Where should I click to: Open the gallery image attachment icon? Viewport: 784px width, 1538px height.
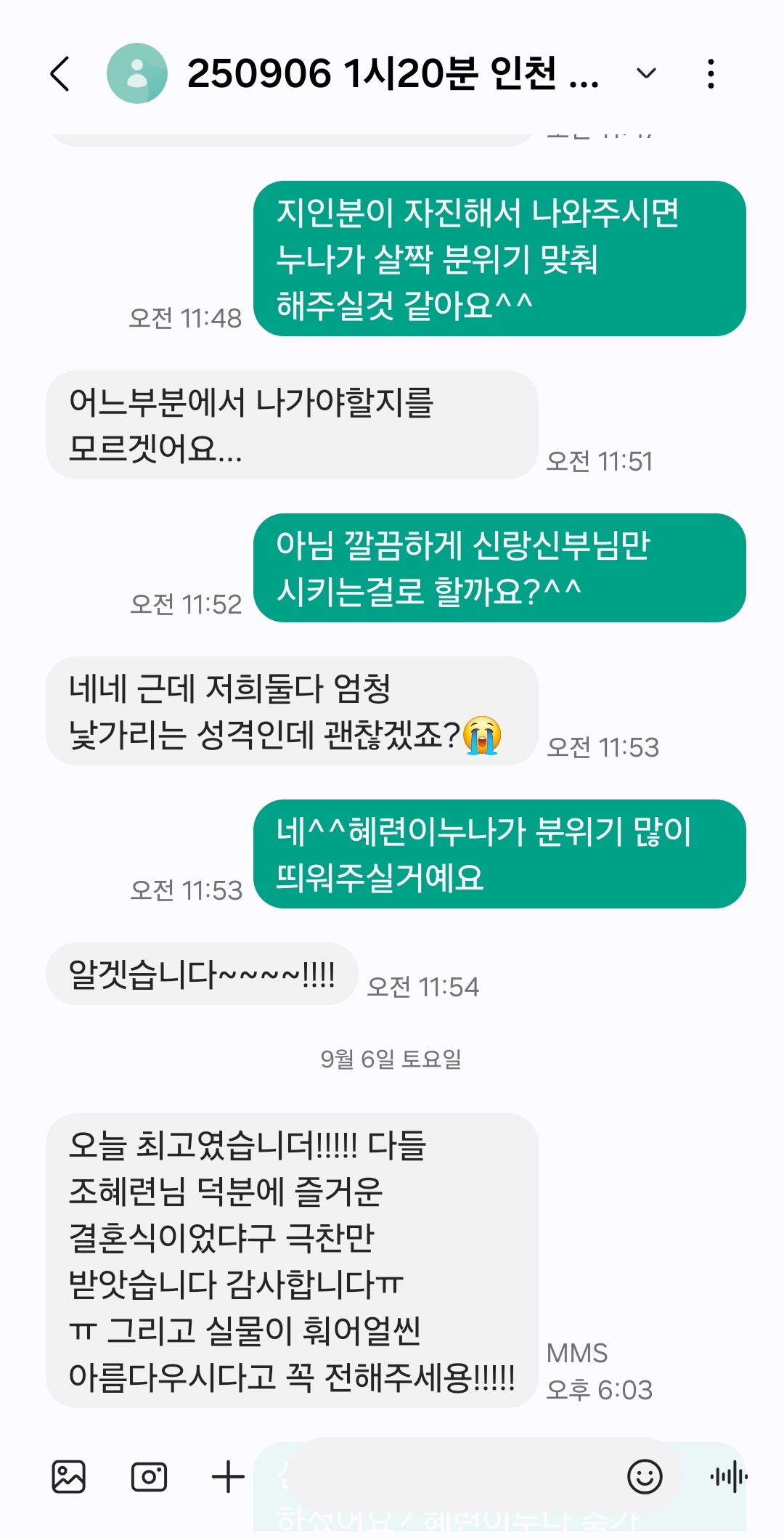69,1476
